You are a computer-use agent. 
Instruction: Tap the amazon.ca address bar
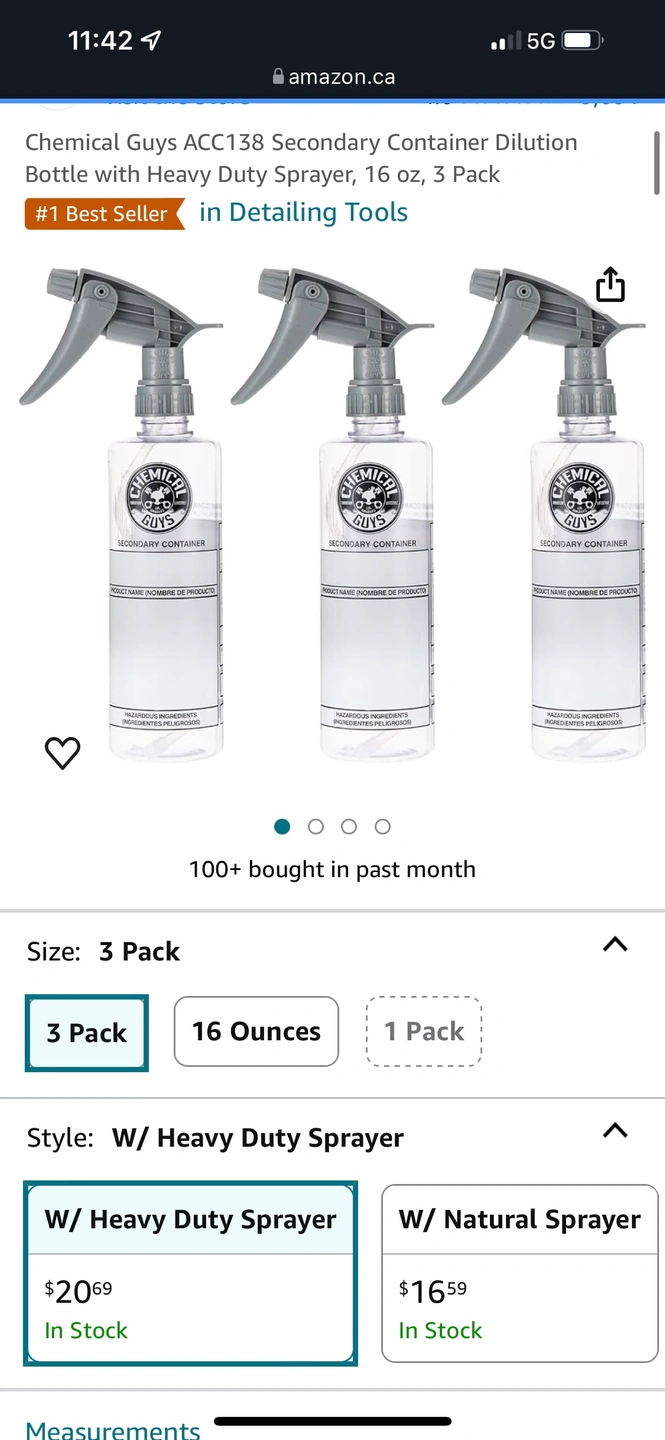(333, 77)
